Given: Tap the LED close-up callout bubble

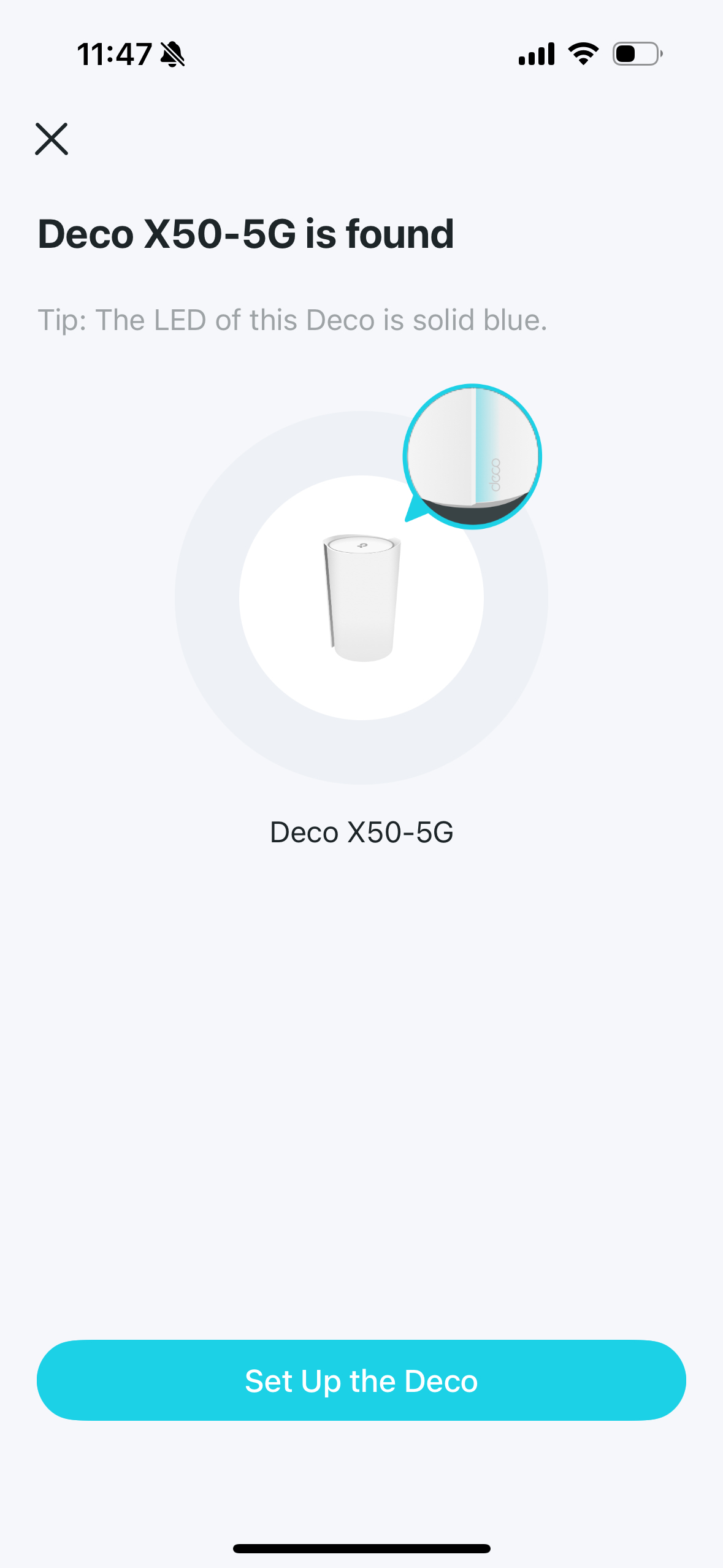Looking at the screenshot, I should (473, 454).
